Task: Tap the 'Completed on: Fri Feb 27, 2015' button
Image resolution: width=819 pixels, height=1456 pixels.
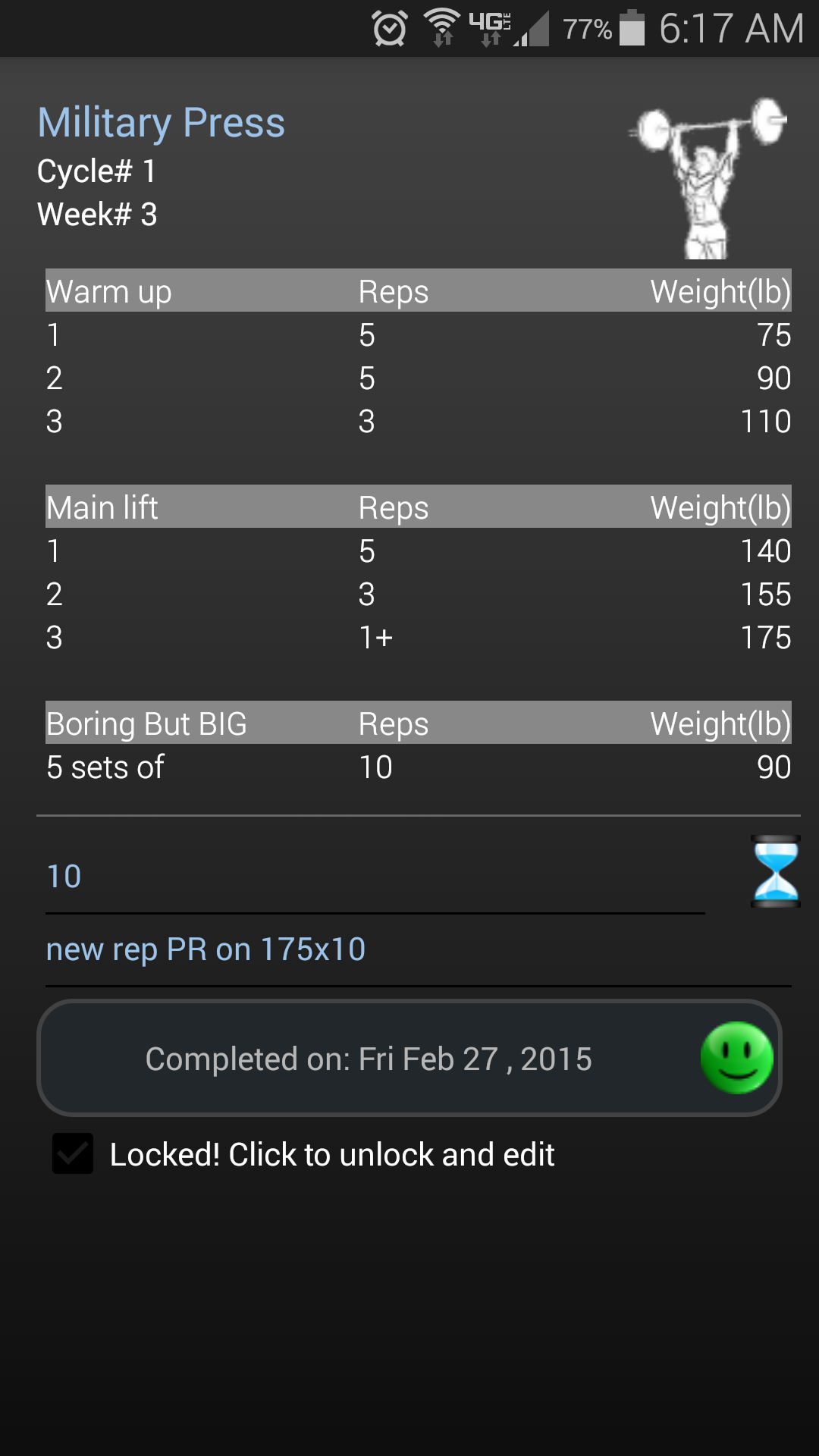Action: pyautogui.click(x=409, y=1059)
